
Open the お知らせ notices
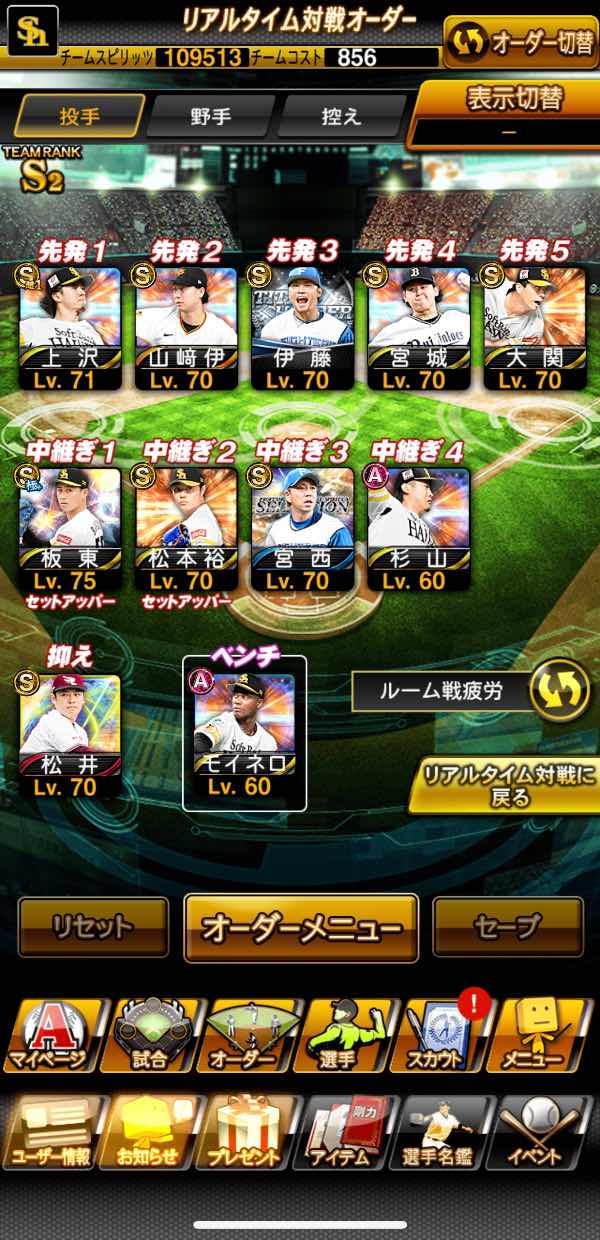(148, 1132)
